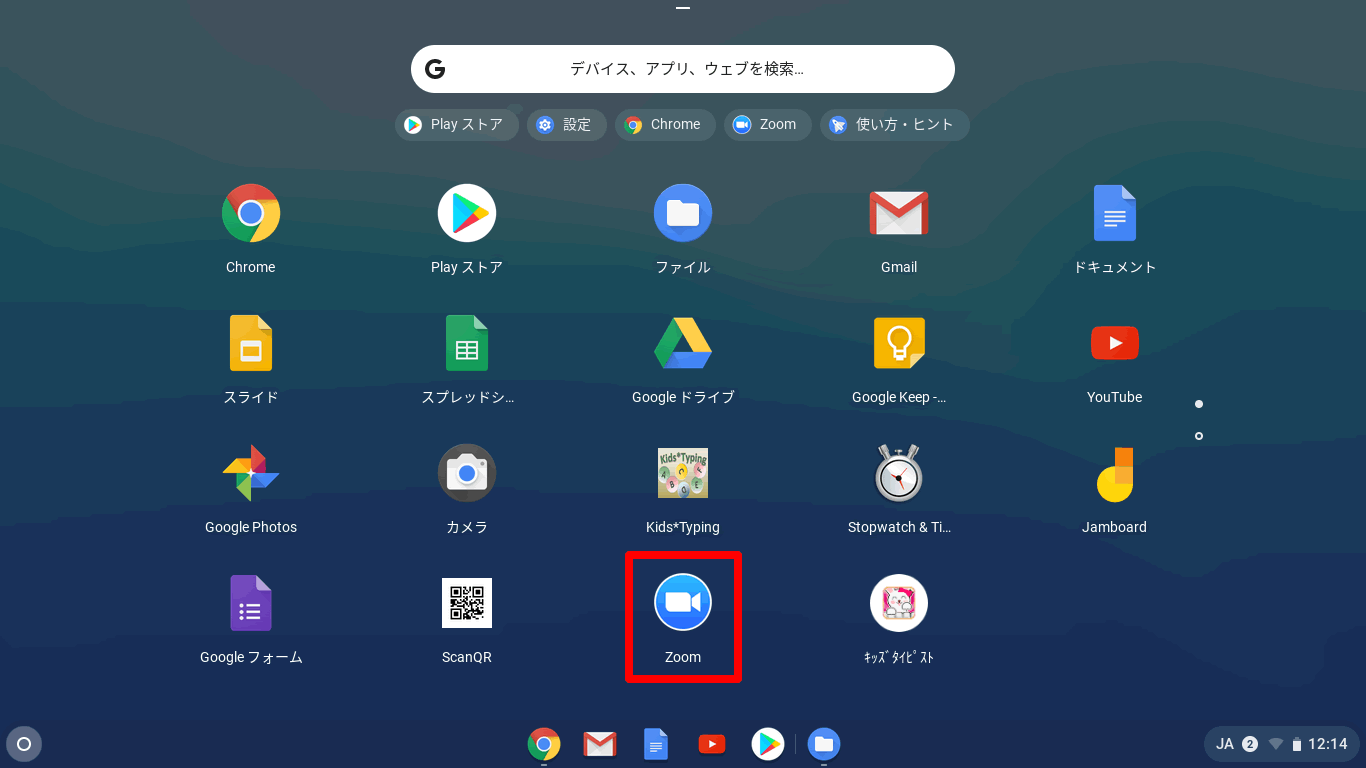Select the 設定 suggestion chip
Screen dimensions: 1366x768
[566, 125]
